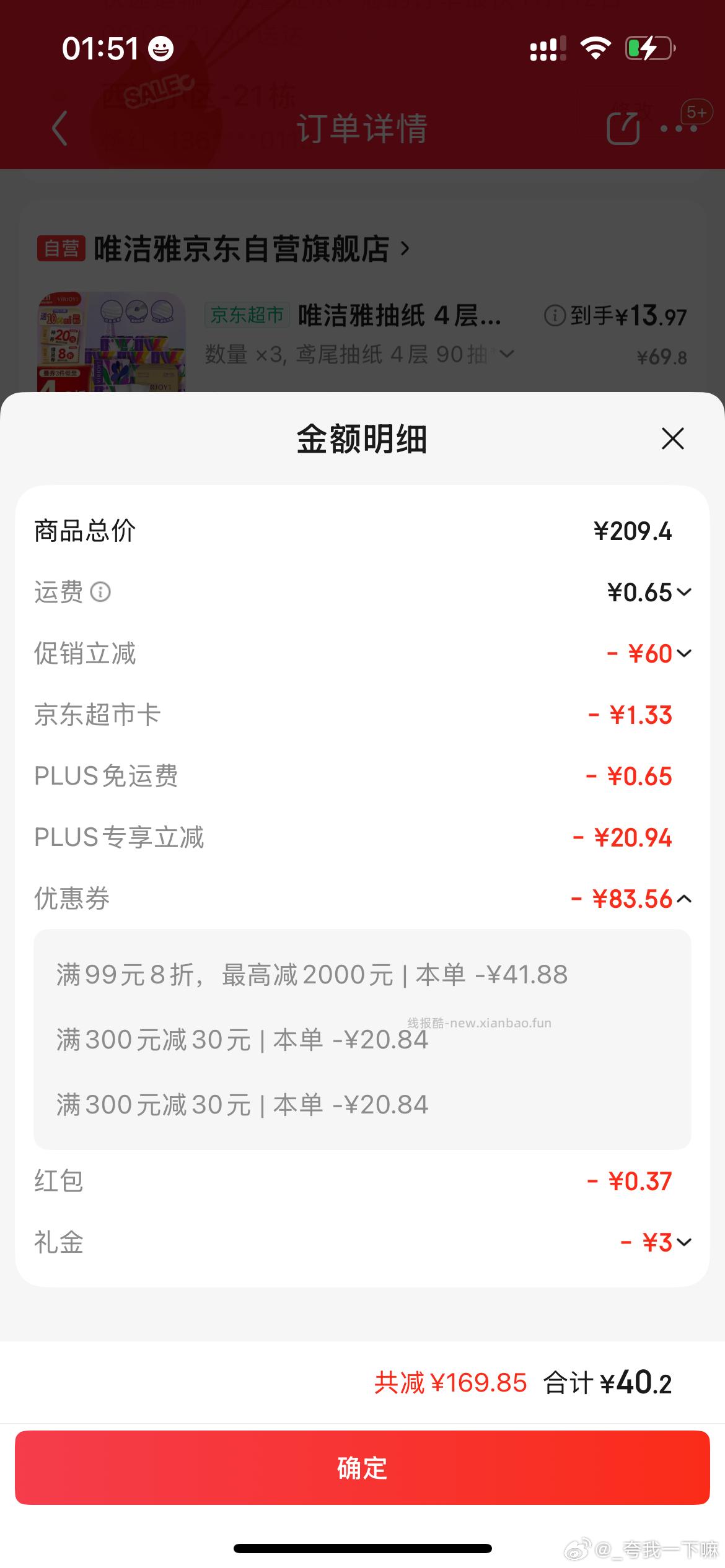Expand the 礼金 gift money details
725x1568 pixels.
[685, 1242]
